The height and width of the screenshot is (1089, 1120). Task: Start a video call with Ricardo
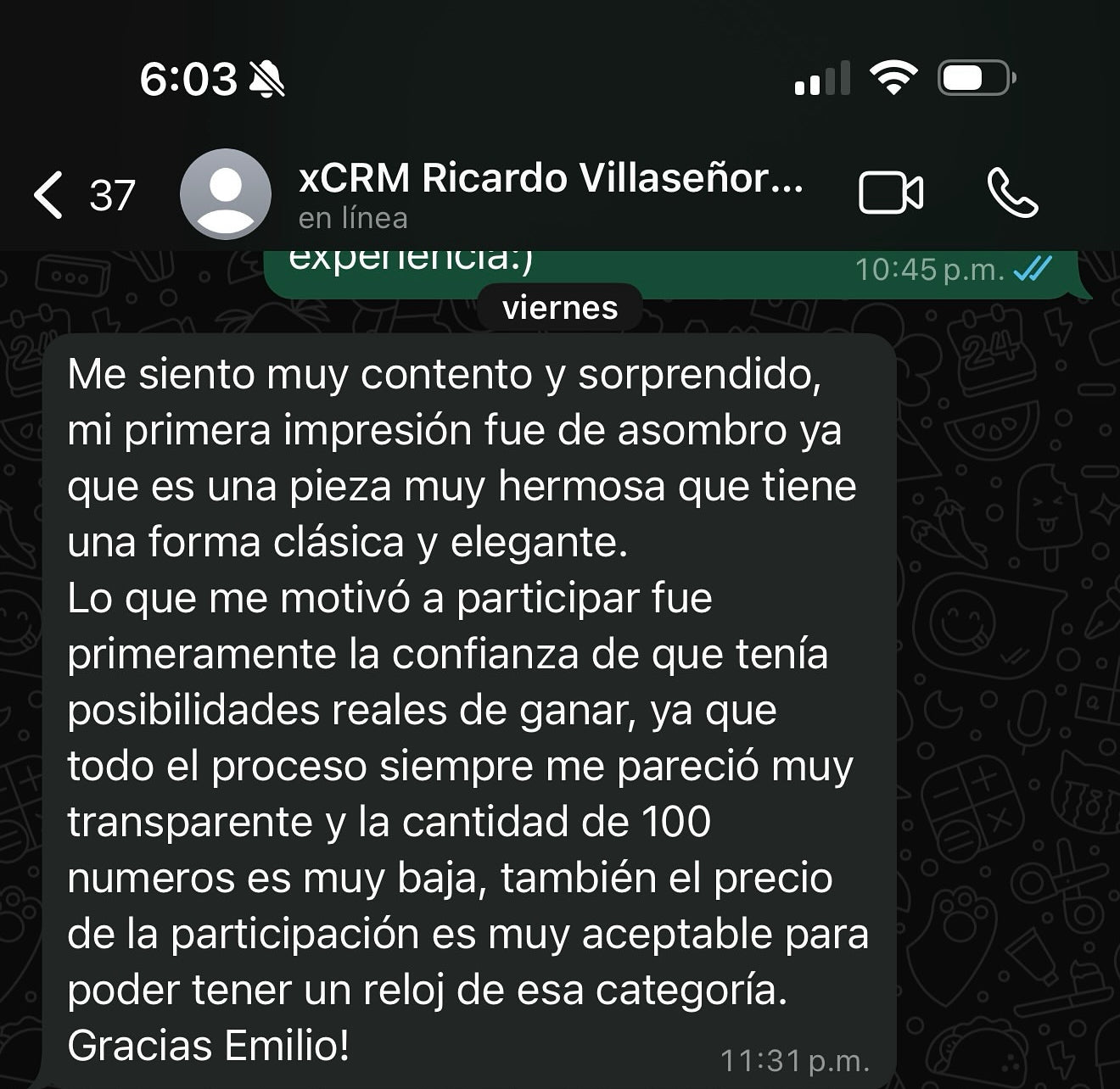click(890, 193)
